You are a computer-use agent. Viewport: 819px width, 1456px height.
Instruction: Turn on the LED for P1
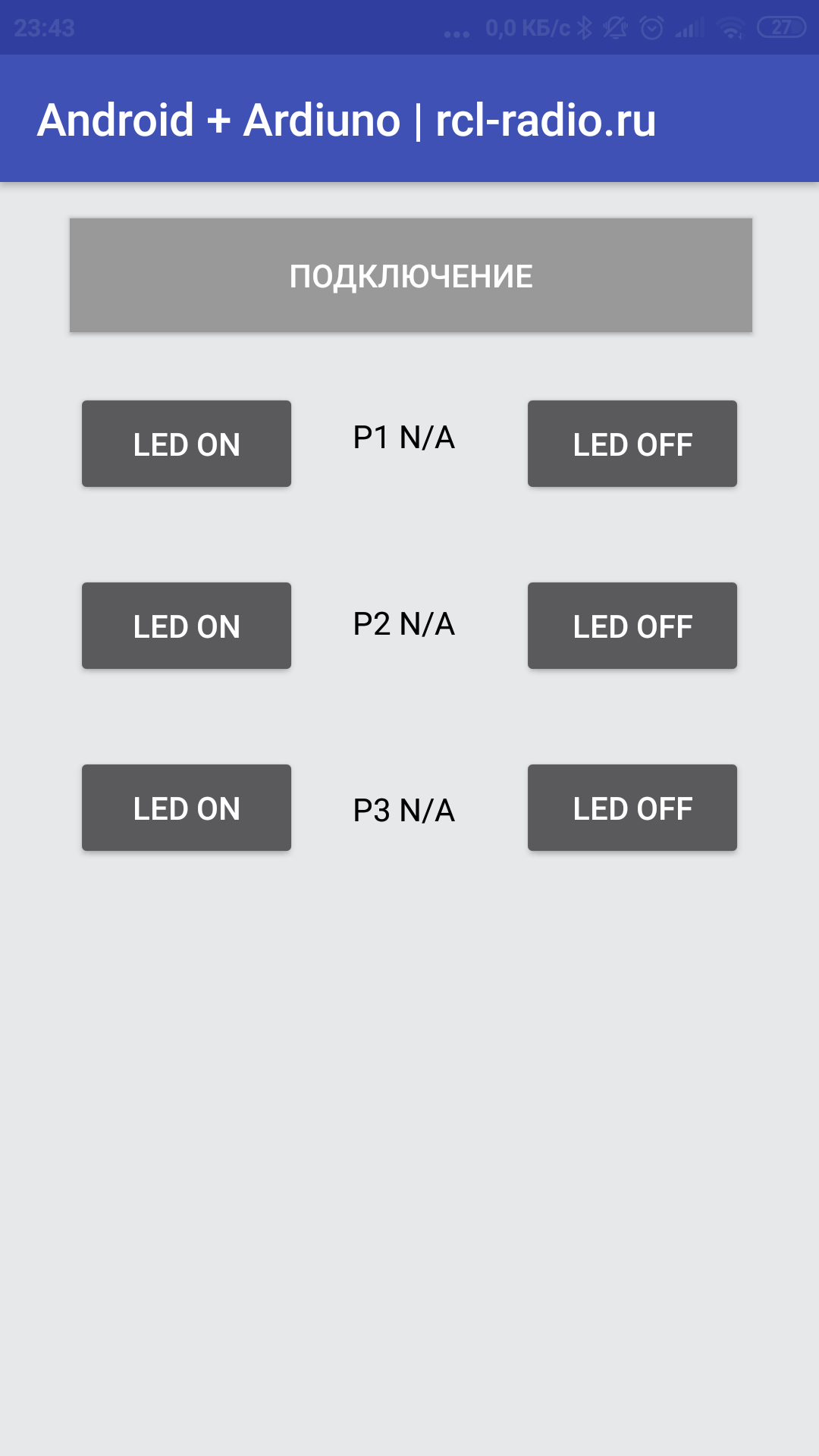pyautogui.click(x=187, y=444)
